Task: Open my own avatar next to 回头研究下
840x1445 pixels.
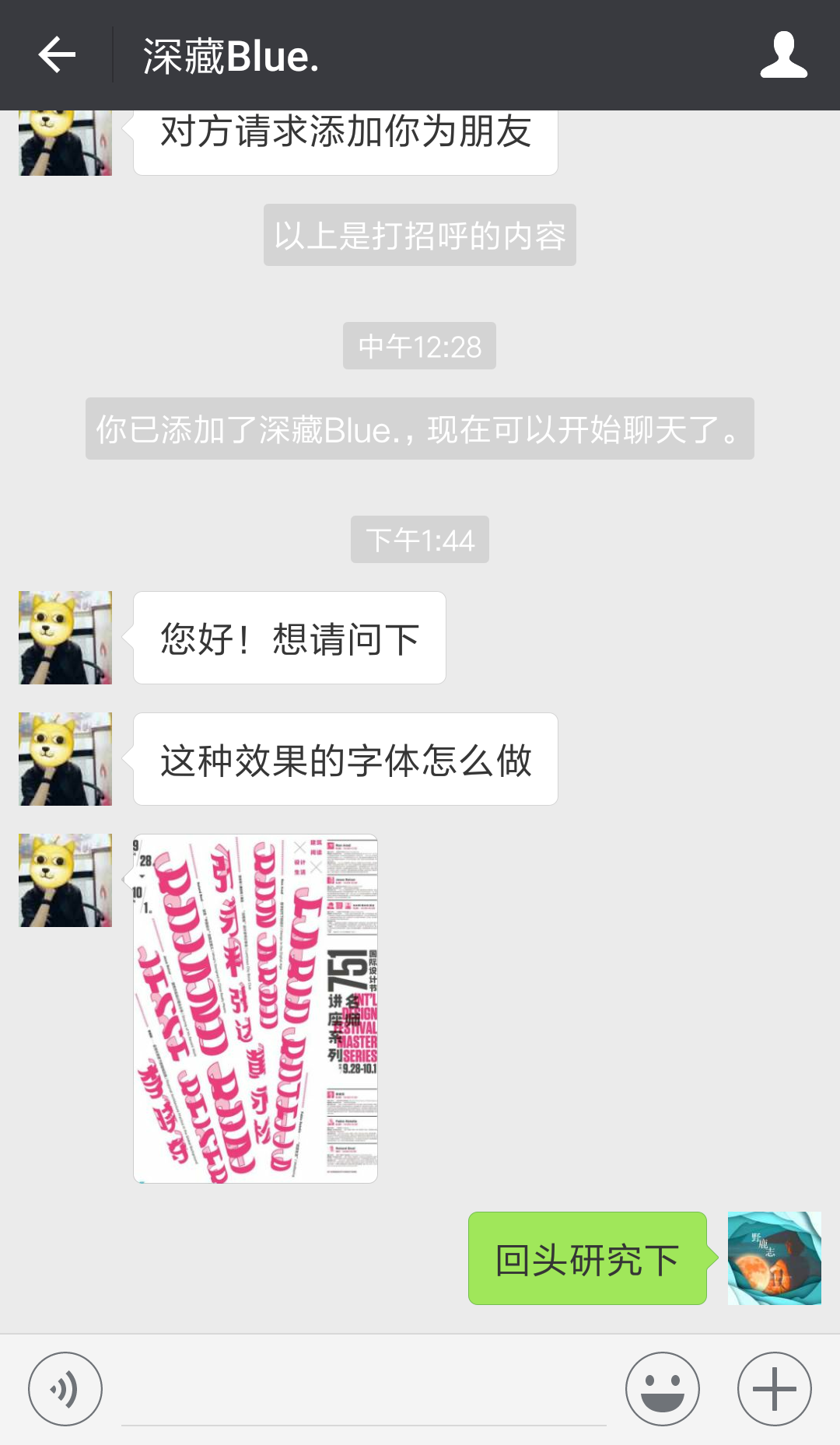Action: coord(774,1258)
